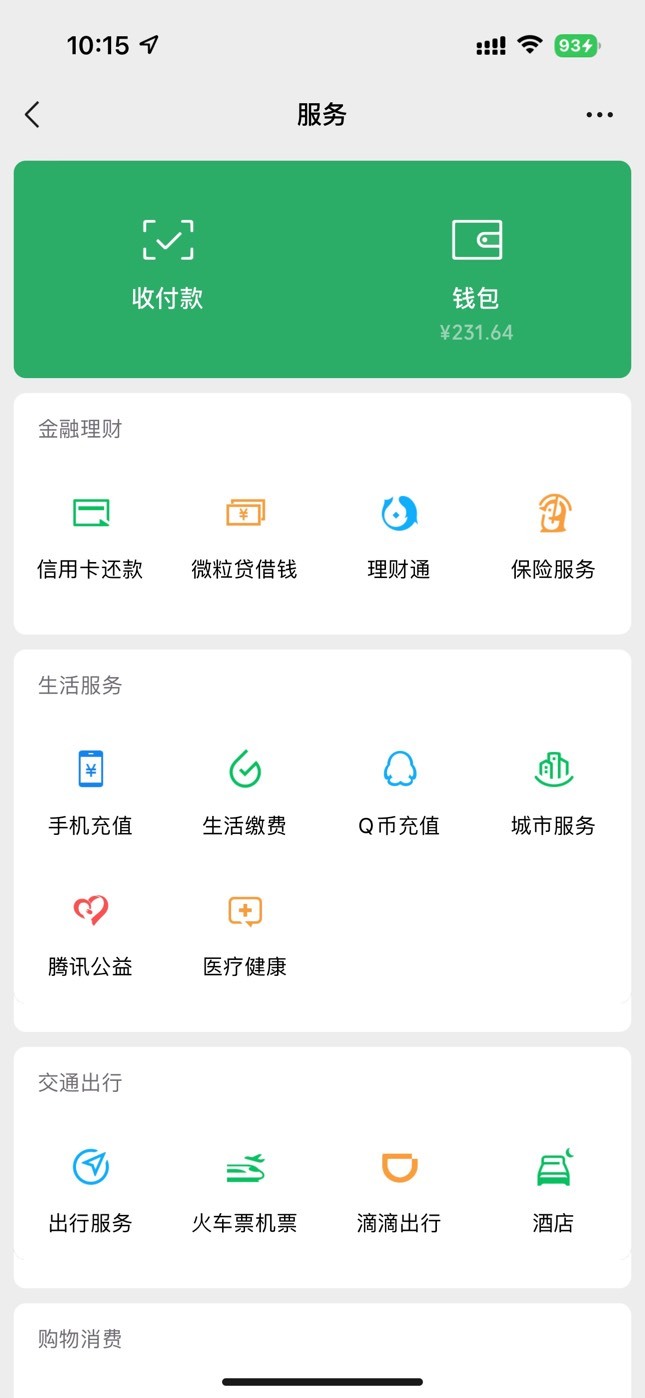Open the 钱包 wallet
Viewport: 645px width, 1398px height.
click(x=476, y=265)
